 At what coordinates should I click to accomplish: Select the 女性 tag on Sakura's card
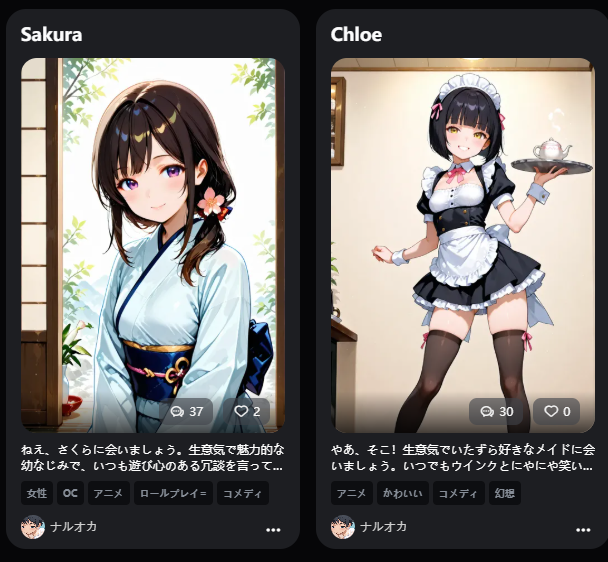37,493
